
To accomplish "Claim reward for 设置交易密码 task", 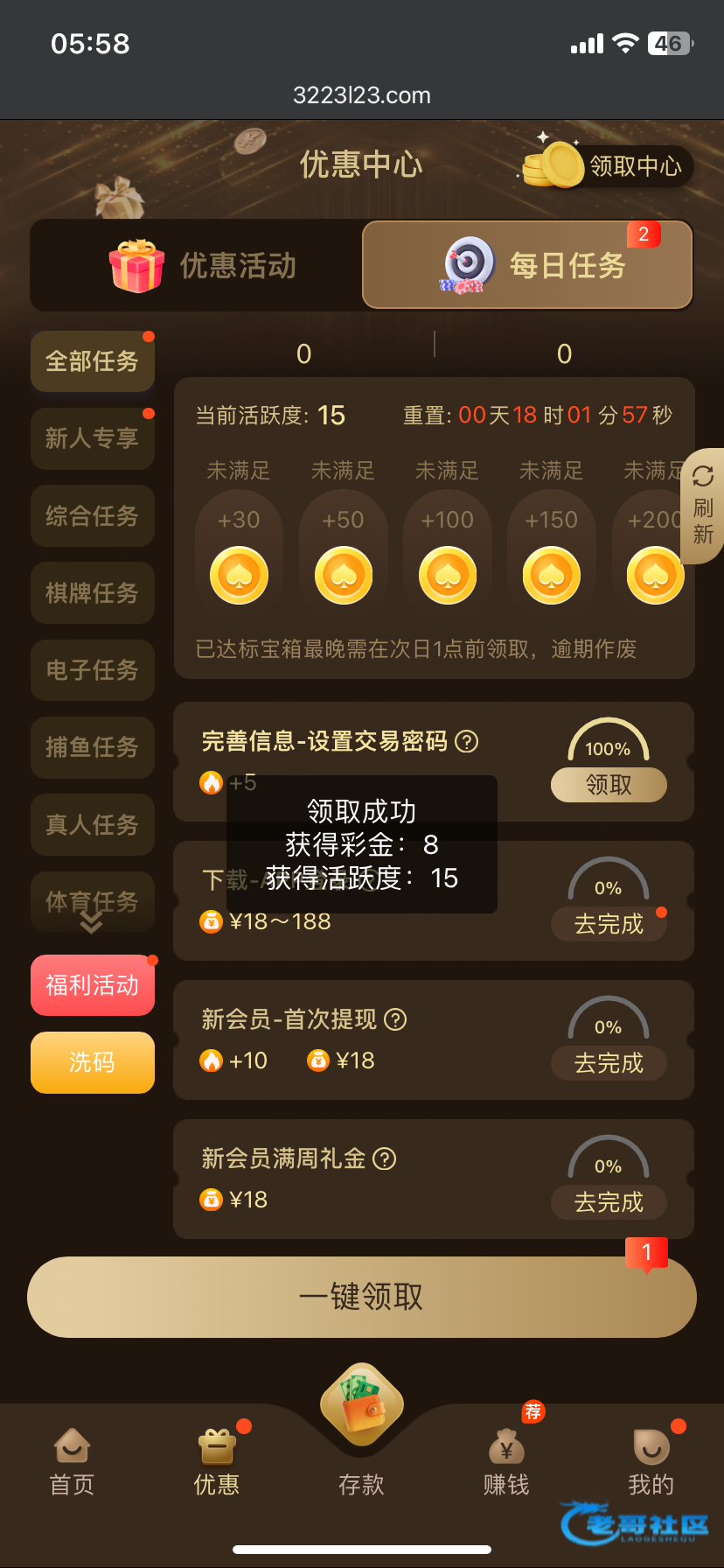I will [x=609, y=785].
